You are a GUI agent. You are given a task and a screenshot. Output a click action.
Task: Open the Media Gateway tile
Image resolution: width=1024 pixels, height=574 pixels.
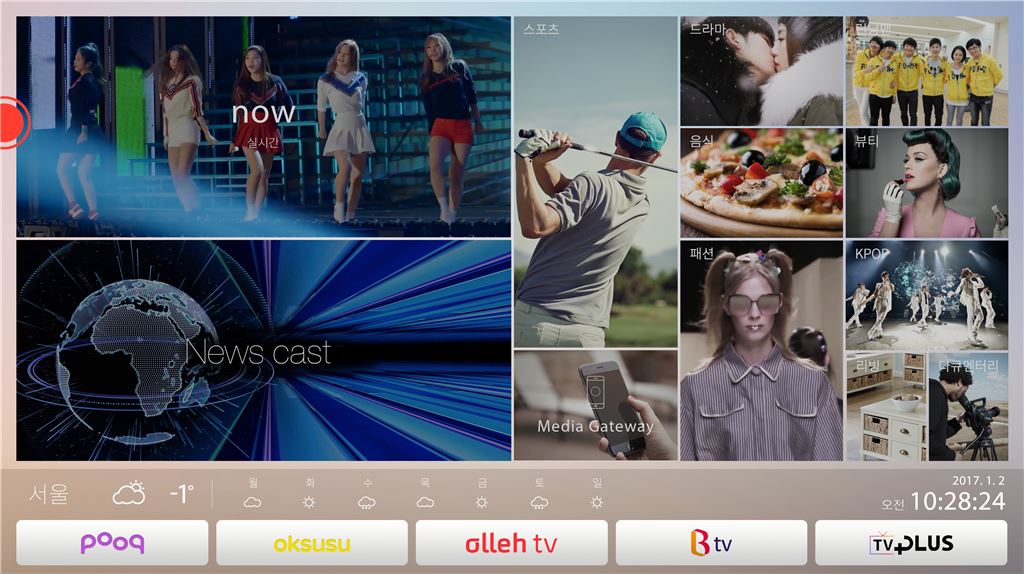(596, 405)
